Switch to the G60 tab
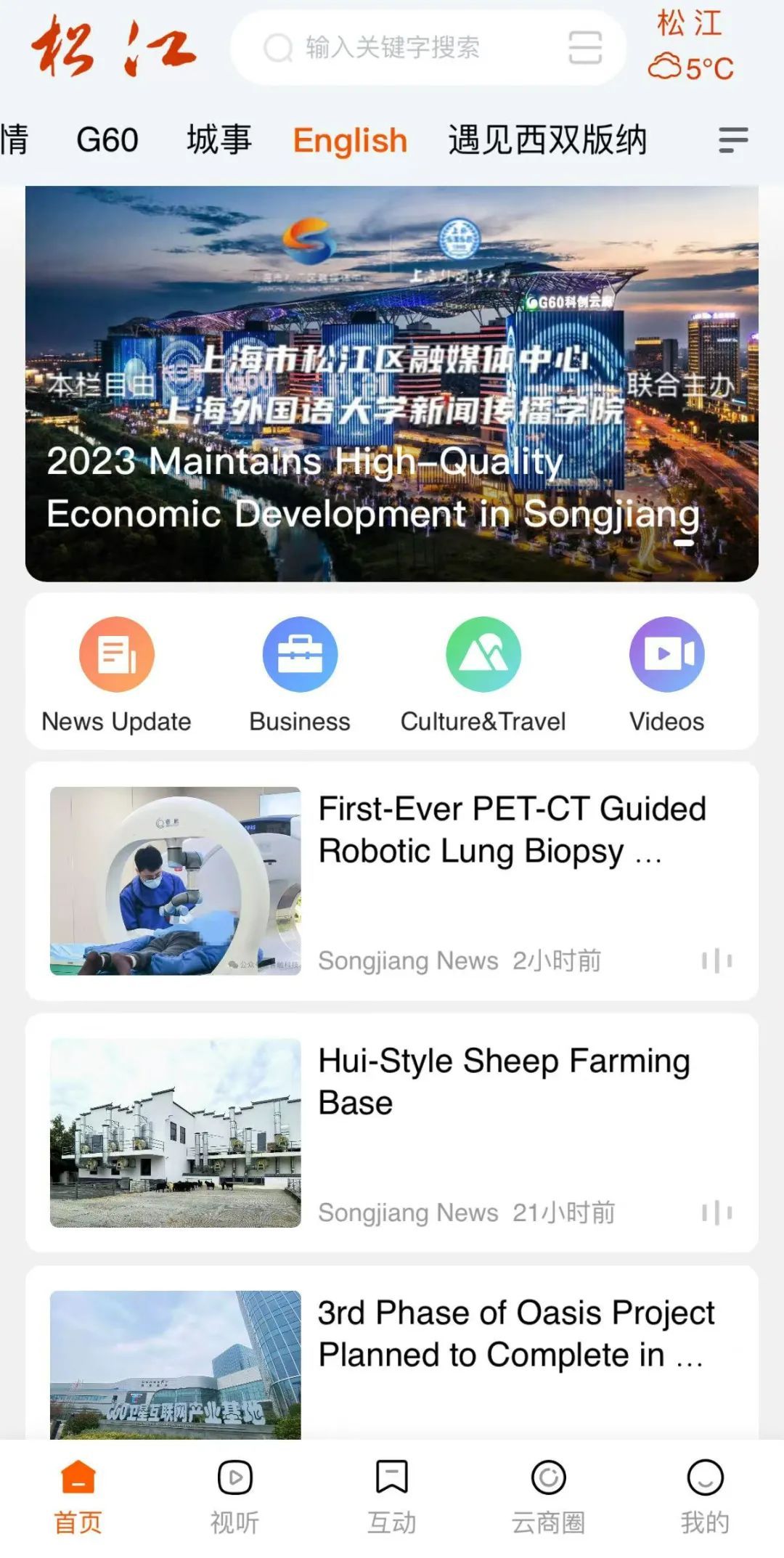784x1558 pixels. (107, 139)
